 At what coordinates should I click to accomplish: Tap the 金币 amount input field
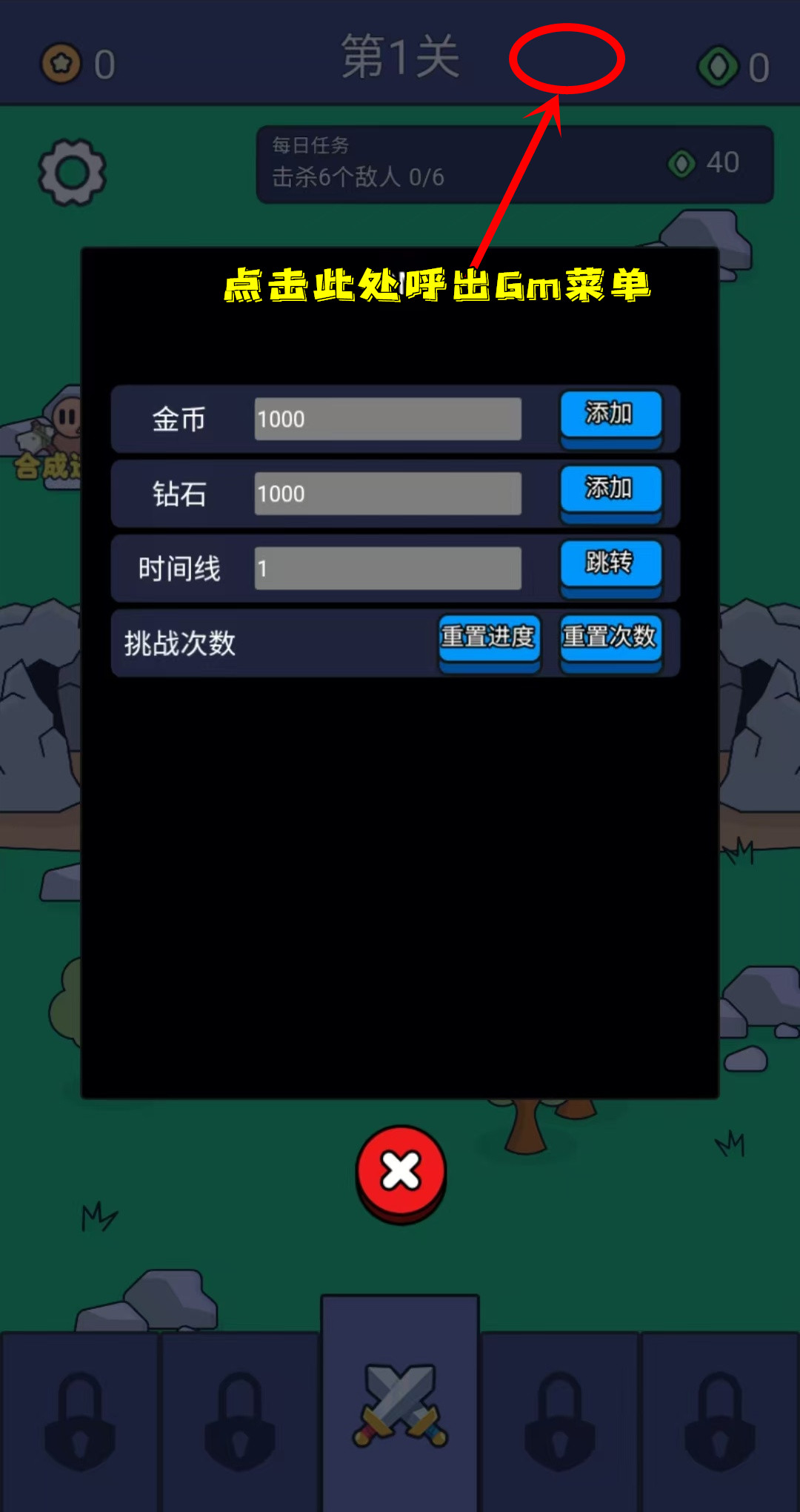click(387, 419)
